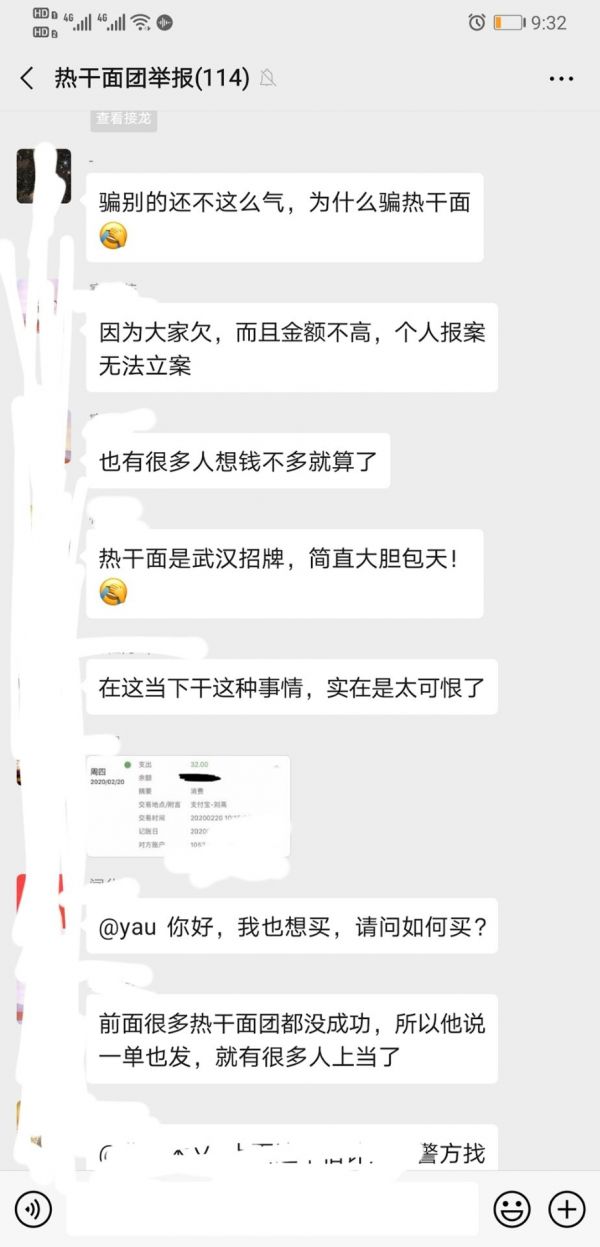Tap the message text input field
The height and width of the screenshot is (1247, 600).
[270, 1210]
